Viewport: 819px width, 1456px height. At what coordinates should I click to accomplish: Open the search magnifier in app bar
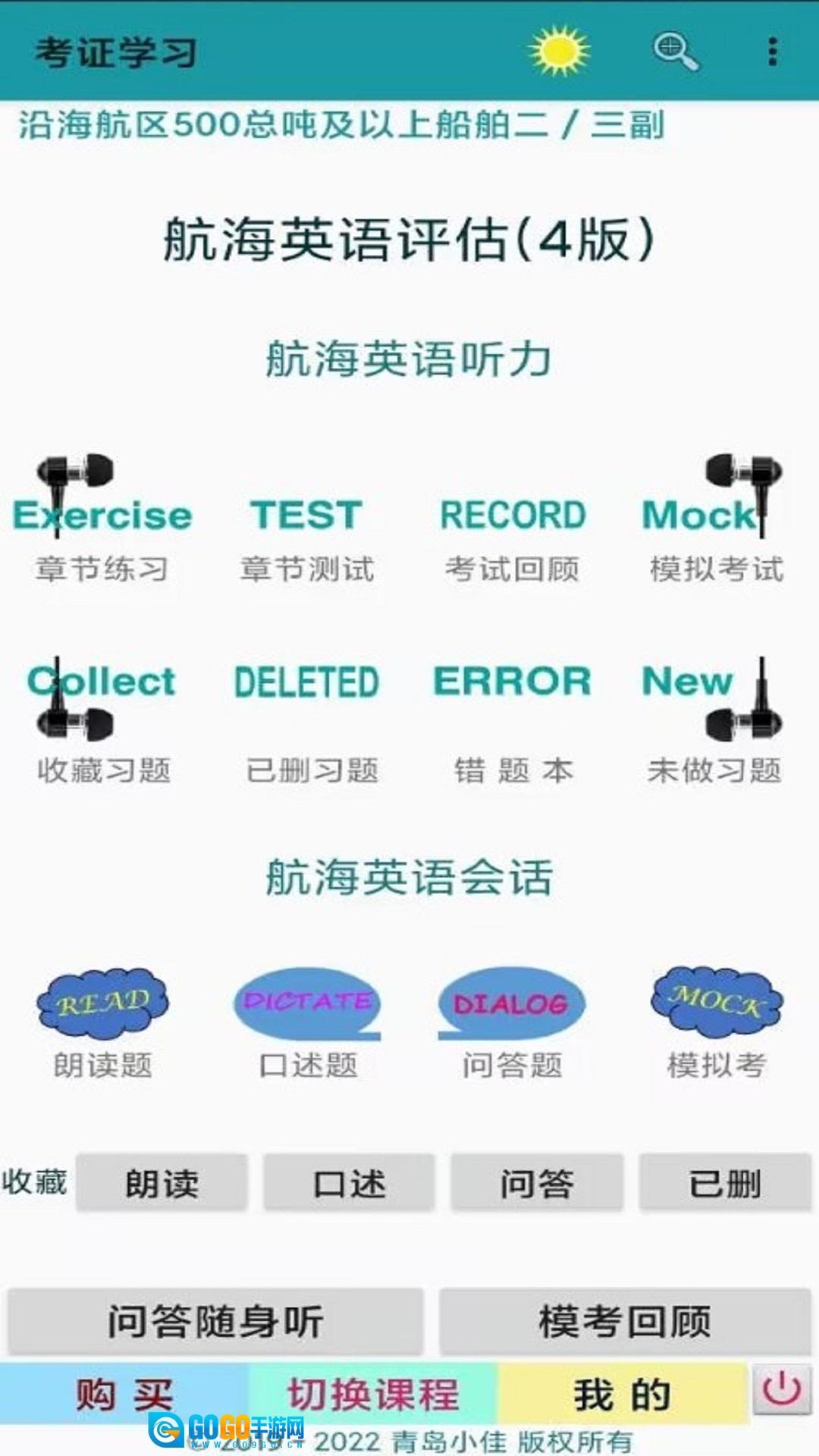click(674, 52)
